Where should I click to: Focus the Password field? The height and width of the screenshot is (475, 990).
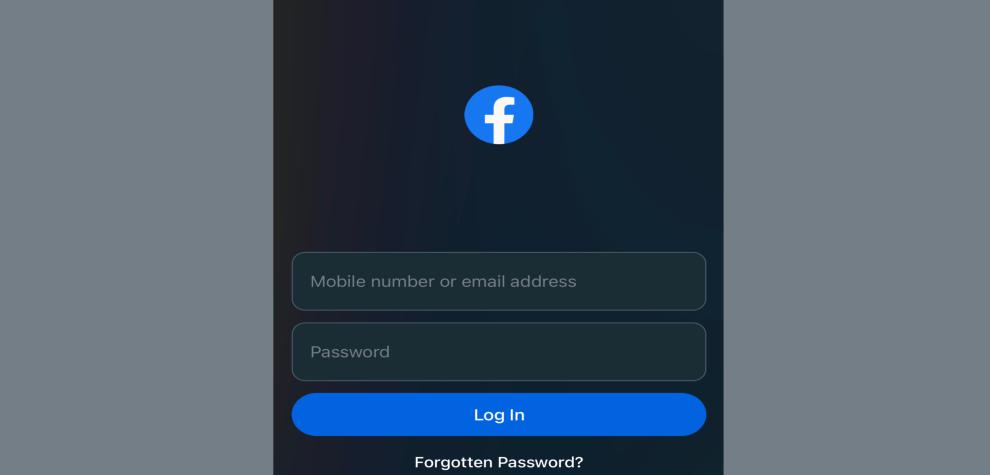point(498,351)
